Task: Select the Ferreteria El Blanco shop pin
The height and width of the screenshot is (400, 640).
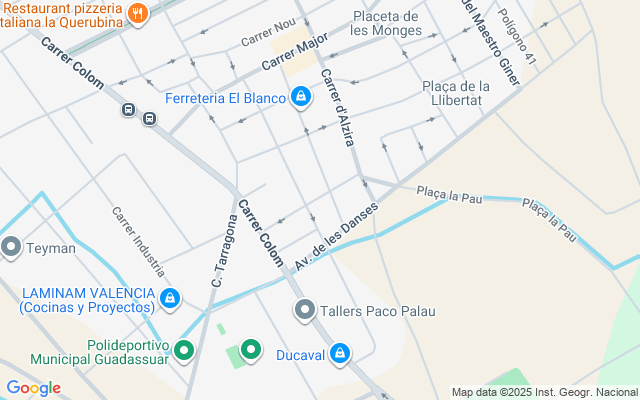Action: click(299, 96)
